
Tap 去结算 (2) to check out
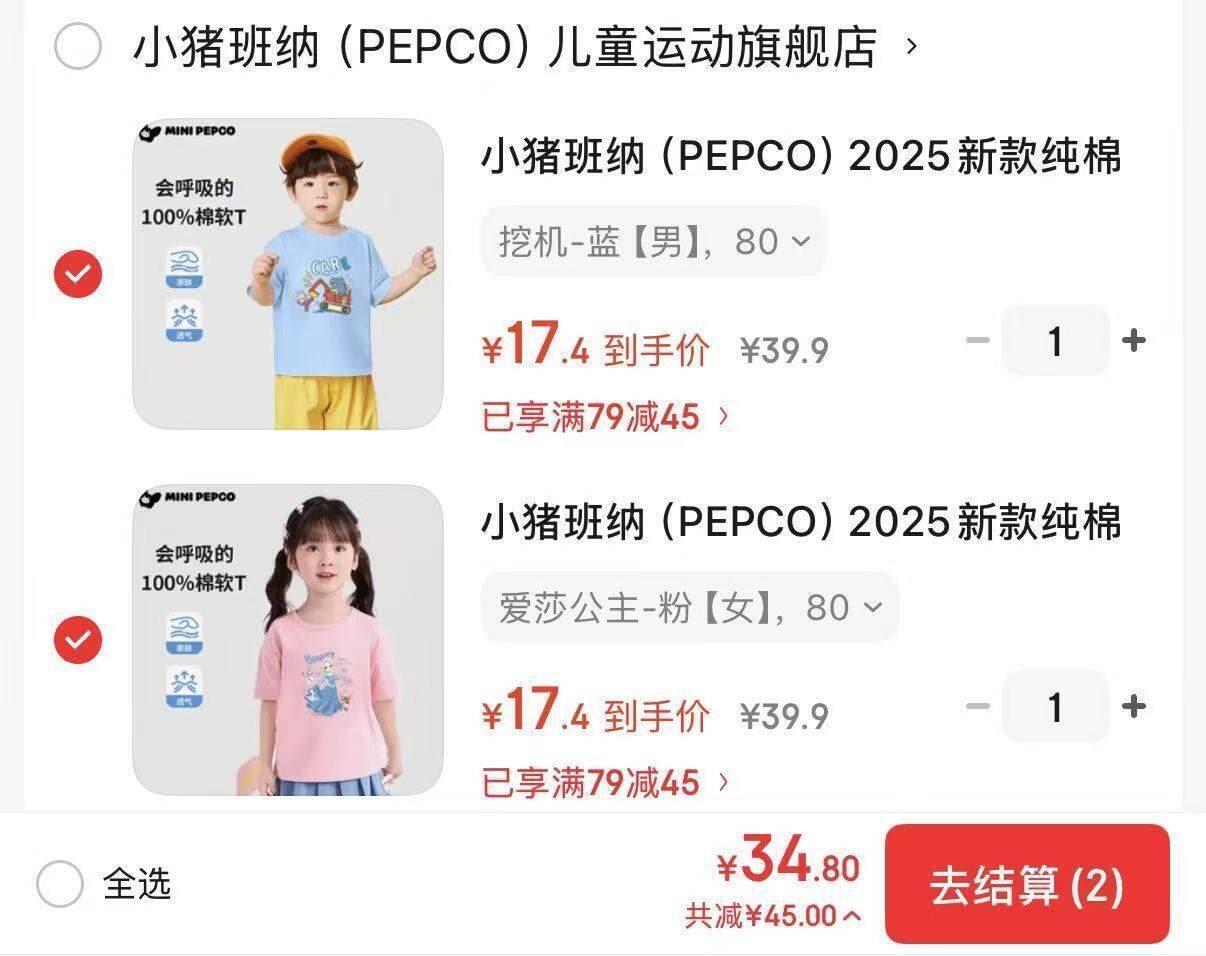click(x=1027, y=885)
